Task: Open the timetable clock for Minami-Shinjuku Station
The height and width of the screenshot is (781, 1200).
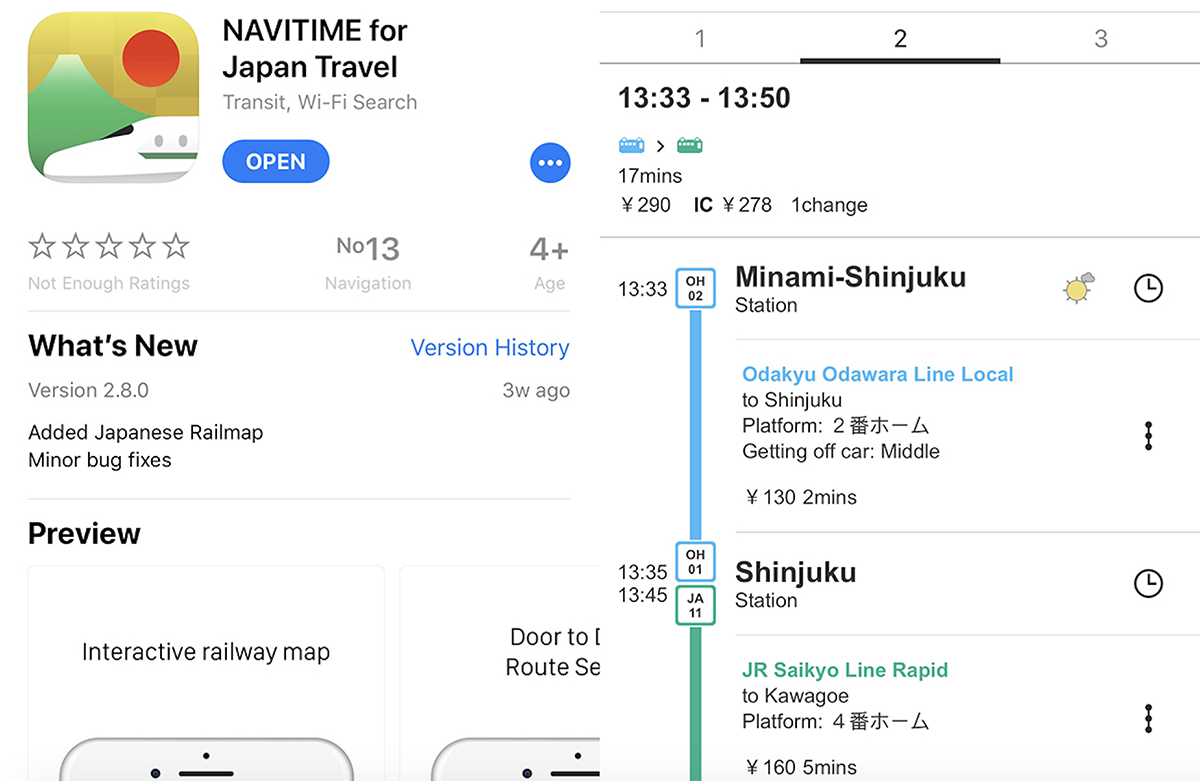Action: pyautogui.click(x=1148, y=289)
